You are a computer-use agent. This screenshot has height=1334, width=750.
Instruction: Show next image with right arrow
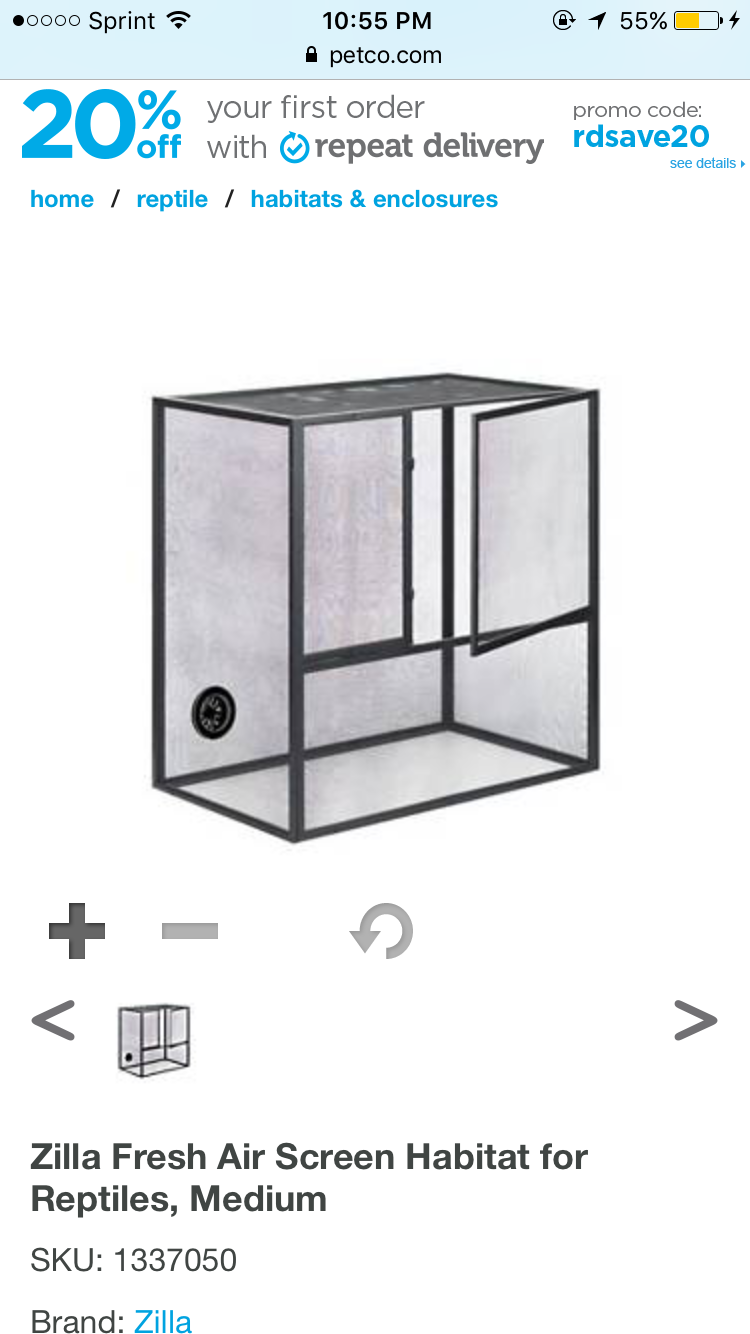(695, 1021)
